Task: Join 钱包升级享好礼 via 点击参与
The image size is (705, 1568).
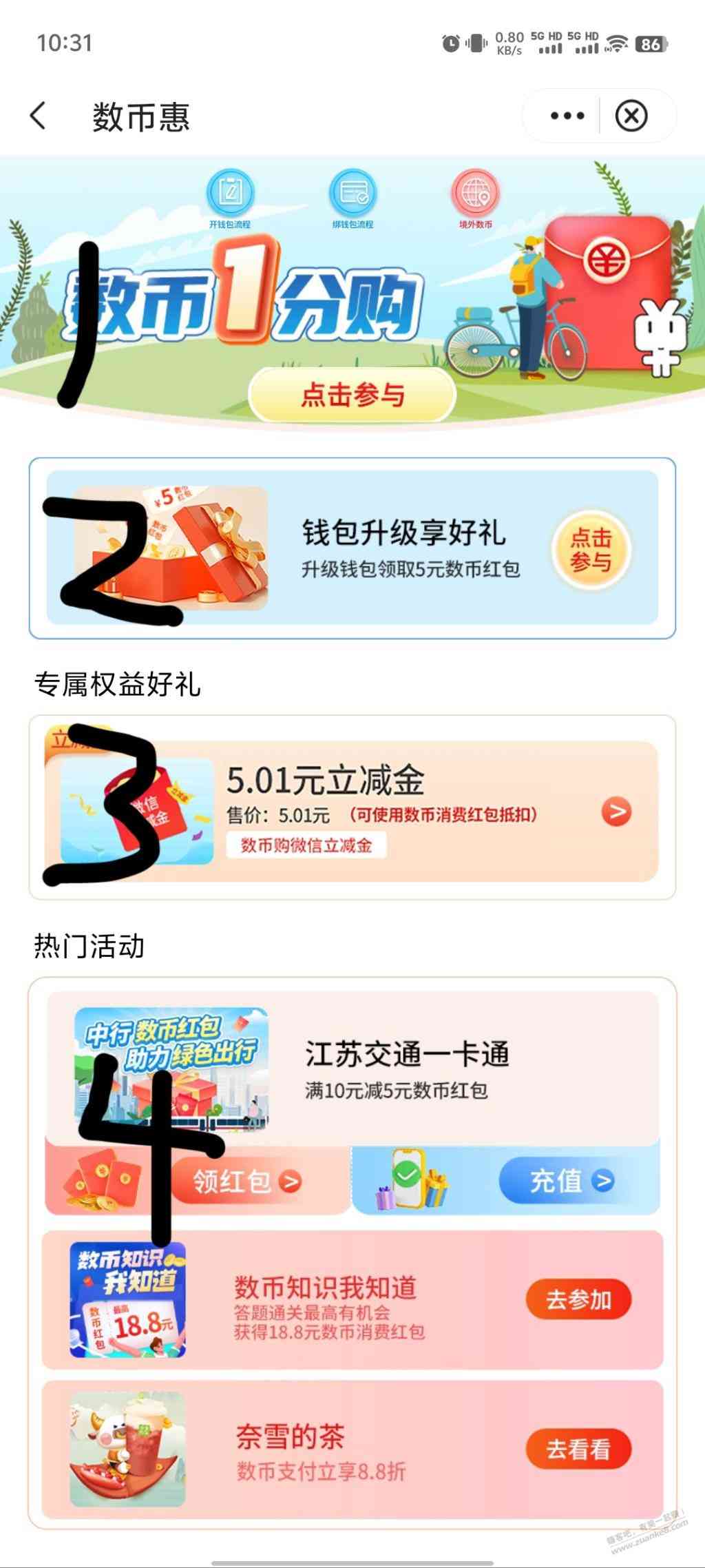Action: coord(591,550)
